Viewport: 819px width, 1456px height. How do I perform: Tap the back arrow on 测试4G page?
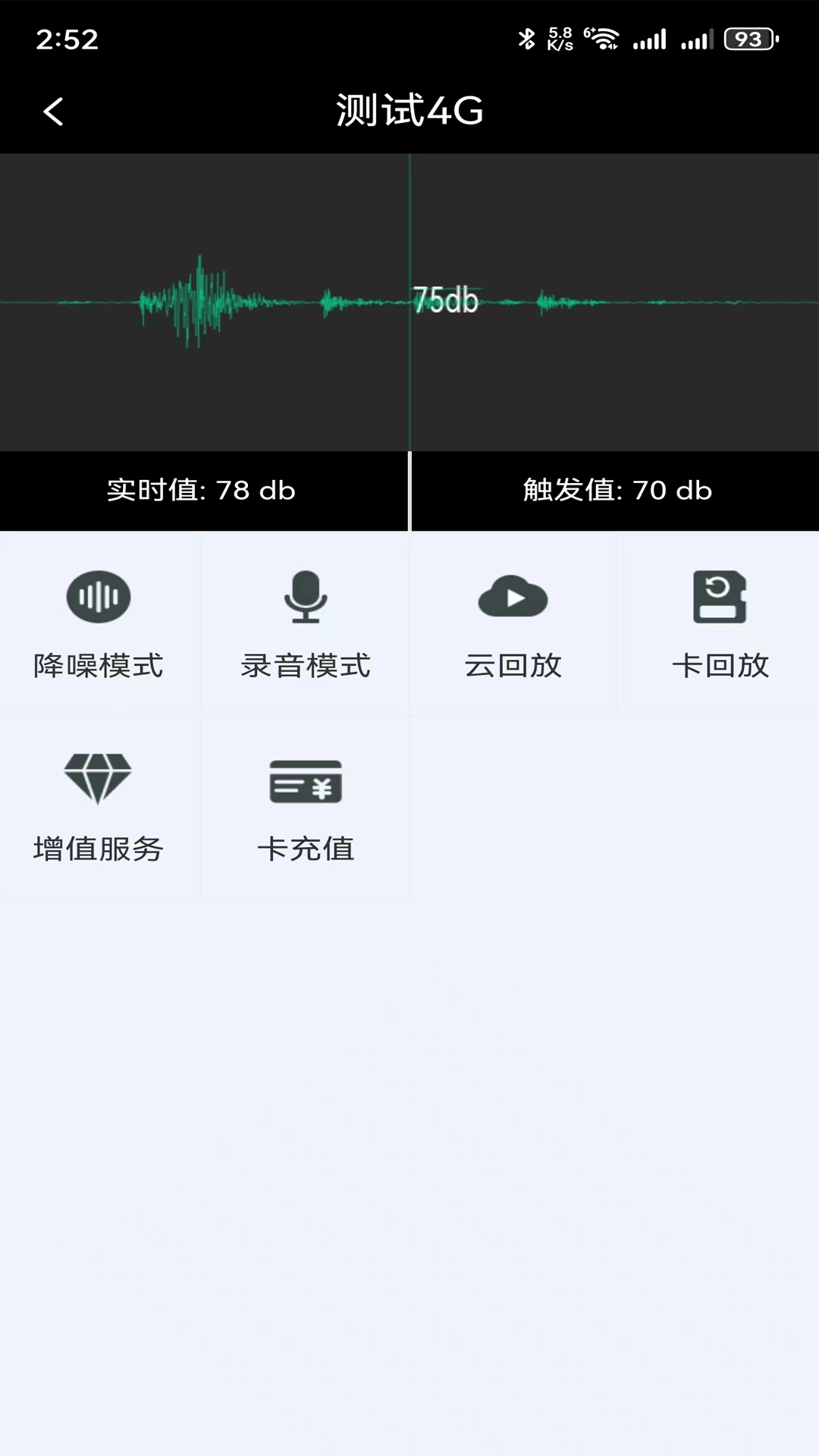[x=53, y=111]
